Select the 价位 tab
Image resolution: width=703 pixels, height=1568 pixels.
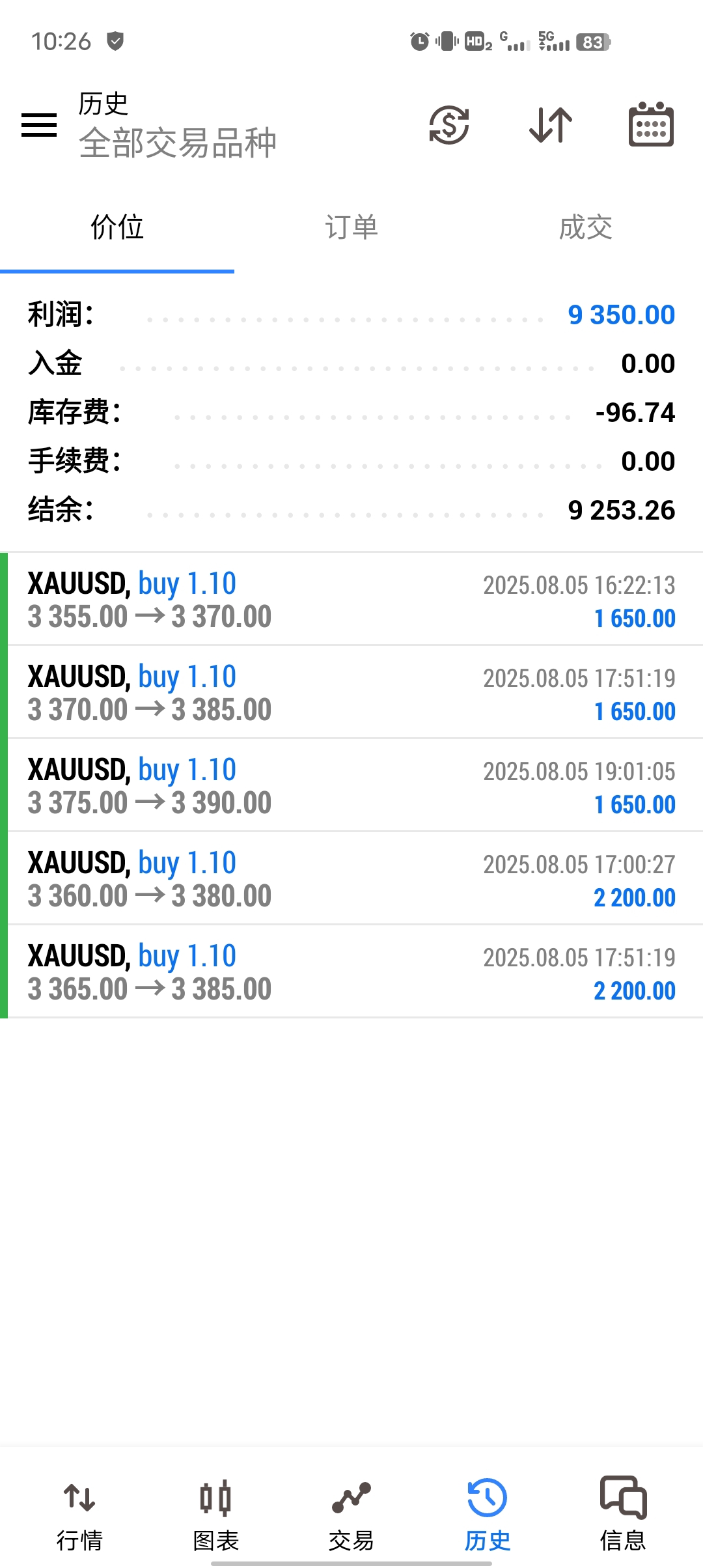[x=117, y=227]
